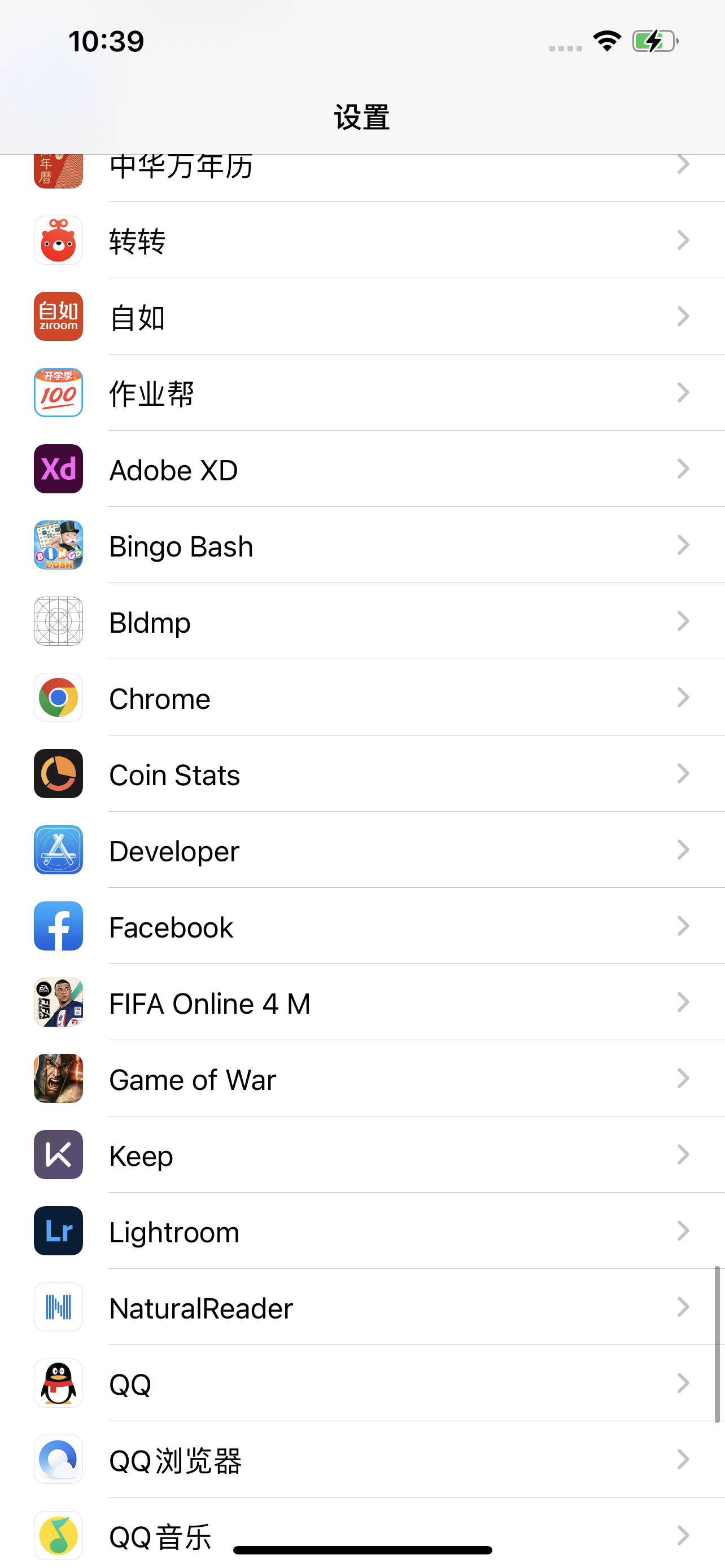
Task: Open the Bldmp entry
Action: (x=362, y=621)
